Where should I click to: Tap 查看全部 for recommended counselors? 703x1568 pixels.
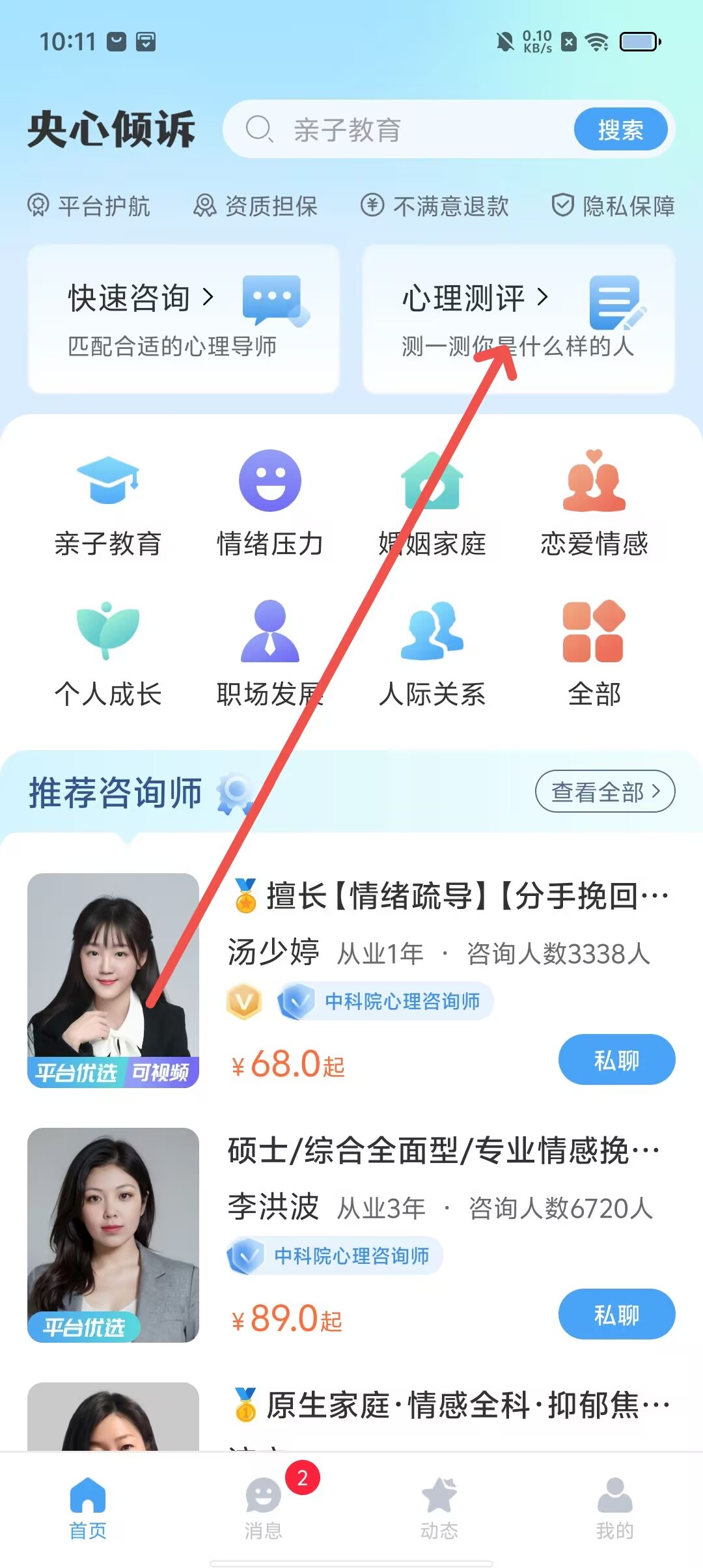605,792
